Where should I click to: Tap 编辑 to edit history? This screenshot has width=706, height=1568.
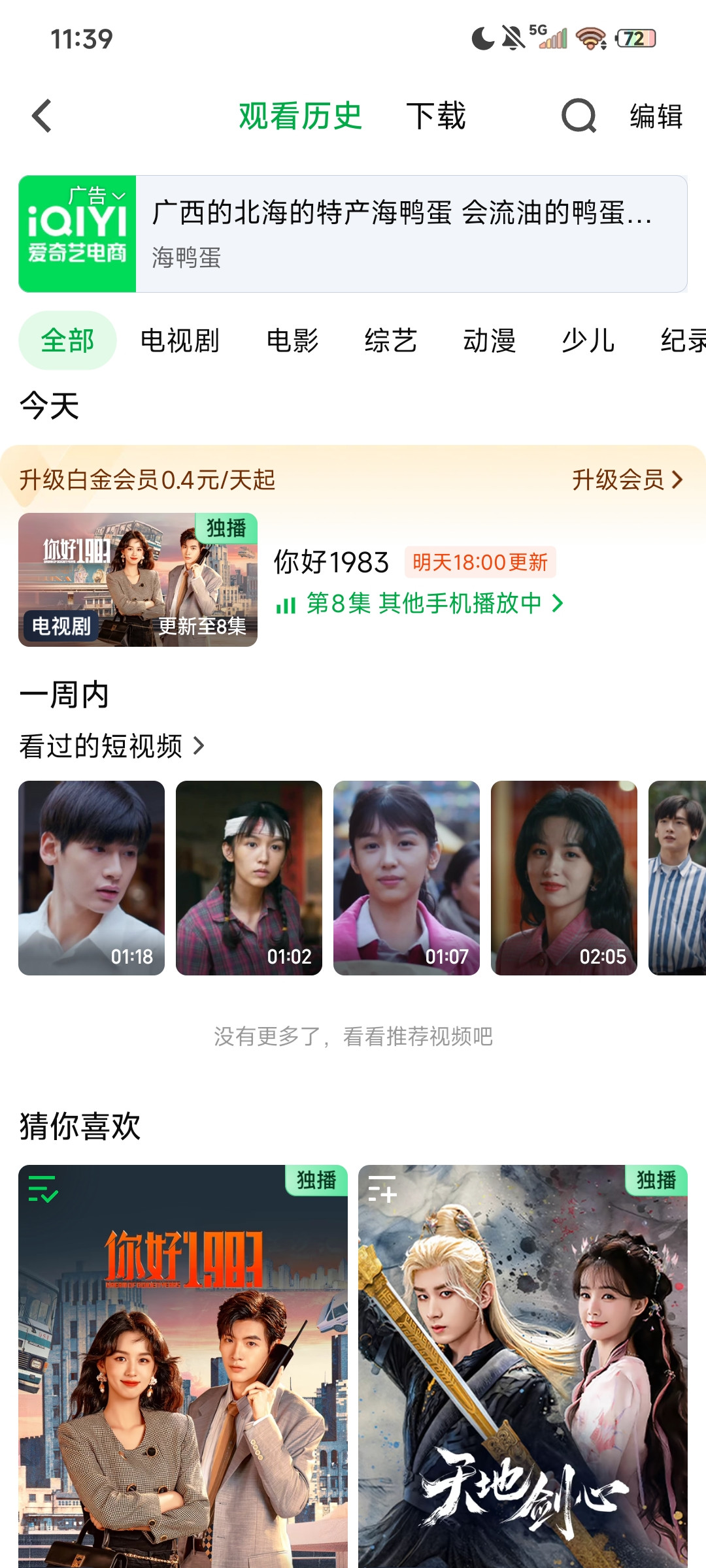click(656, 116)
